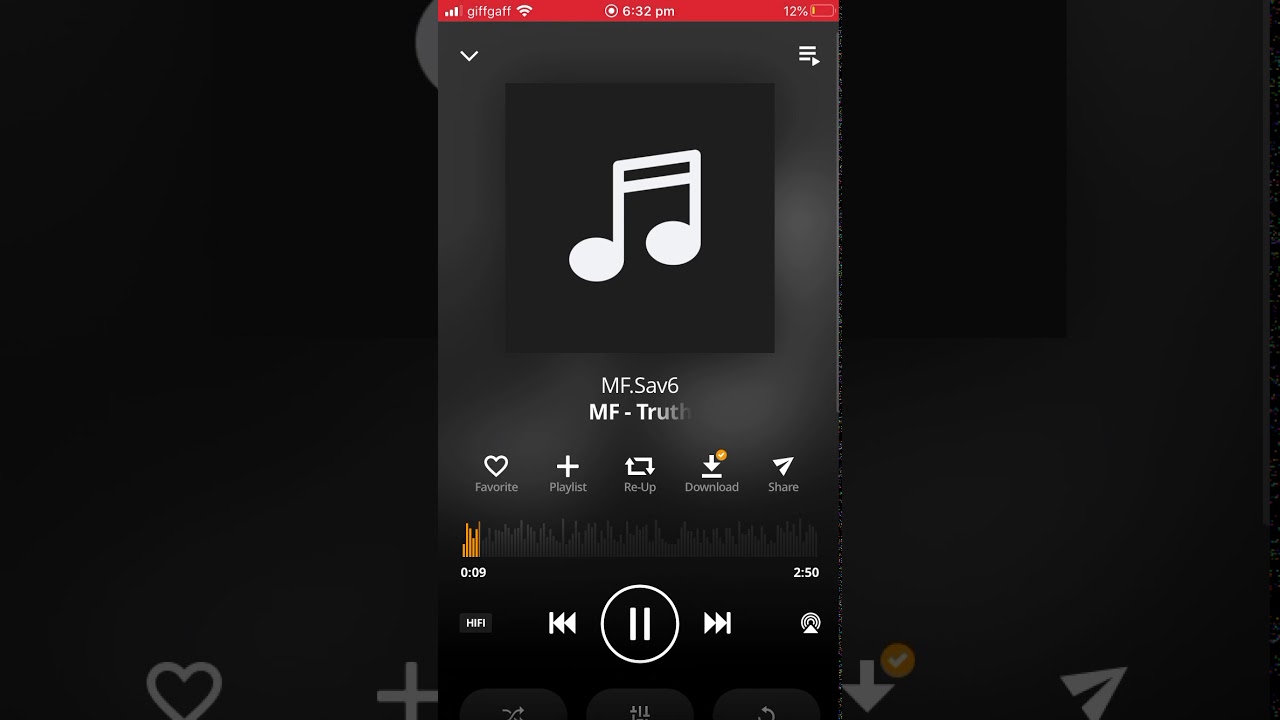The height and width of the screenshot is (720, 1280).
Task: Open the equalizer settings
Action: (640, 710)
